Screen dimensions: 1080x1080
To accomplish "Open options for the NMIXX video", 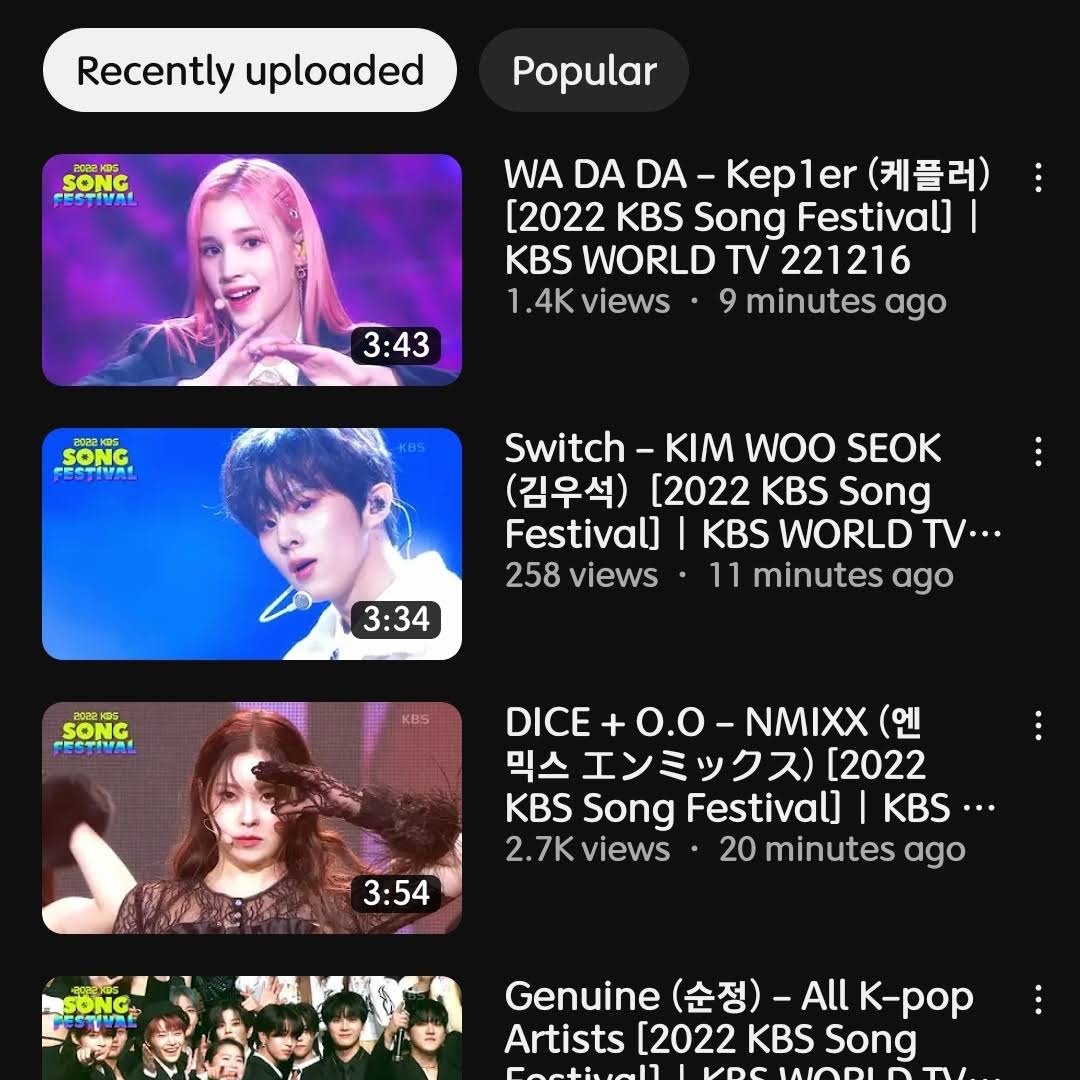I will pos(1038,726).
